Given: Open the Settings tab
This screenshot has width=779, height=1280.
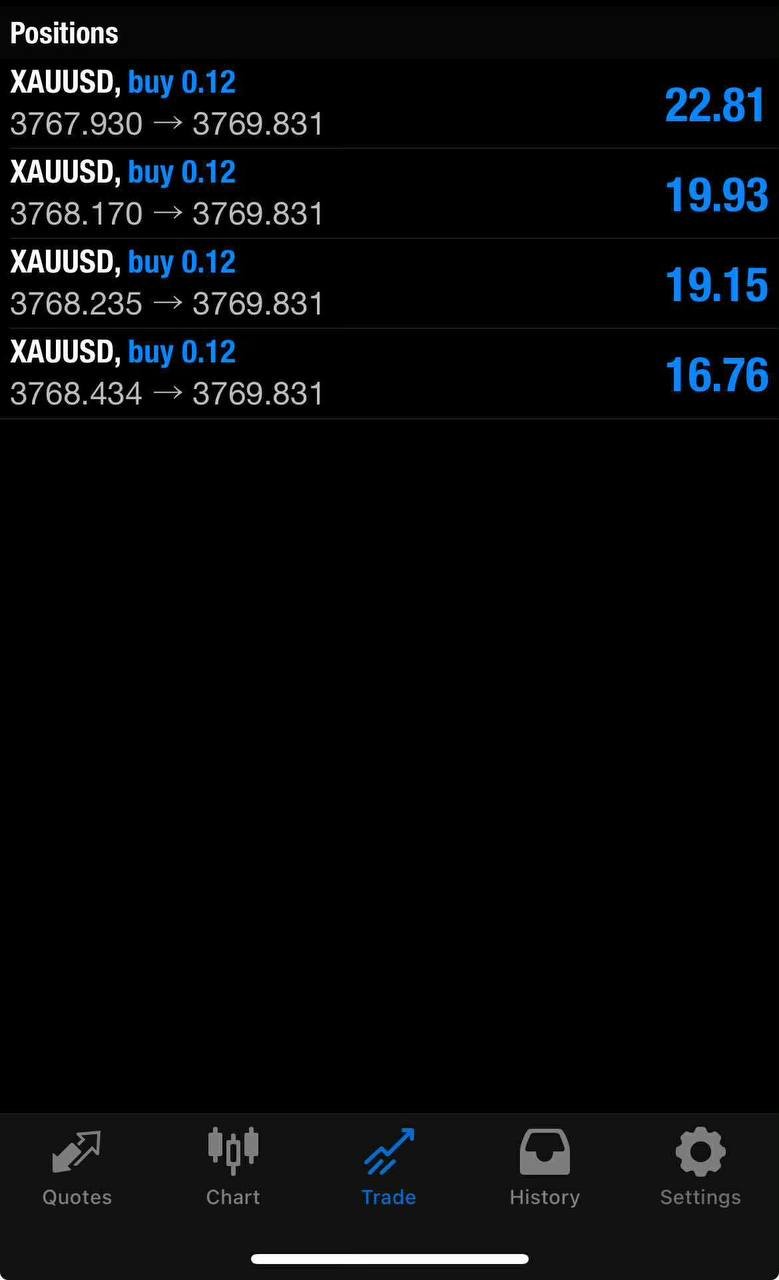Looking at the screenshot, I should click(700, 1167).
